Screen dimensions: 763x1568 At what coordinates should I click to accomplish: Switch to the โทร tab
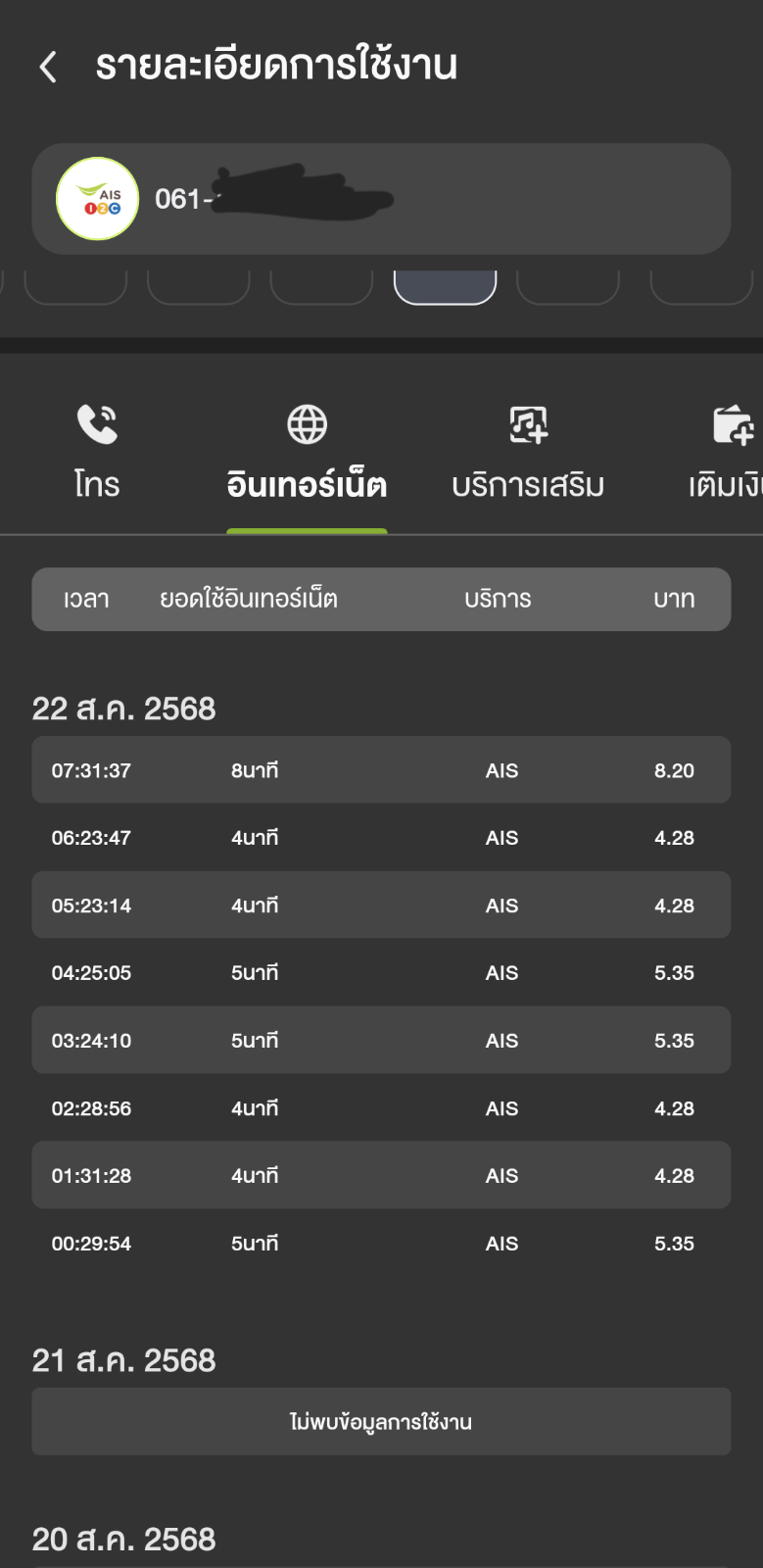click(x=97, y=452)
